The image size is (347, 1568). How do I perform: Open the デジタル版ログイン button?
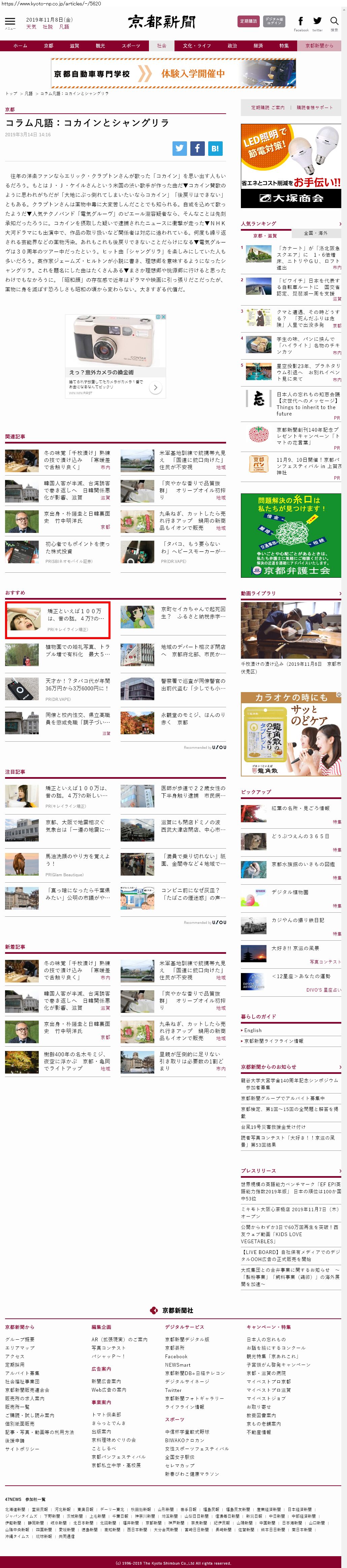click(x=274, y=21)
